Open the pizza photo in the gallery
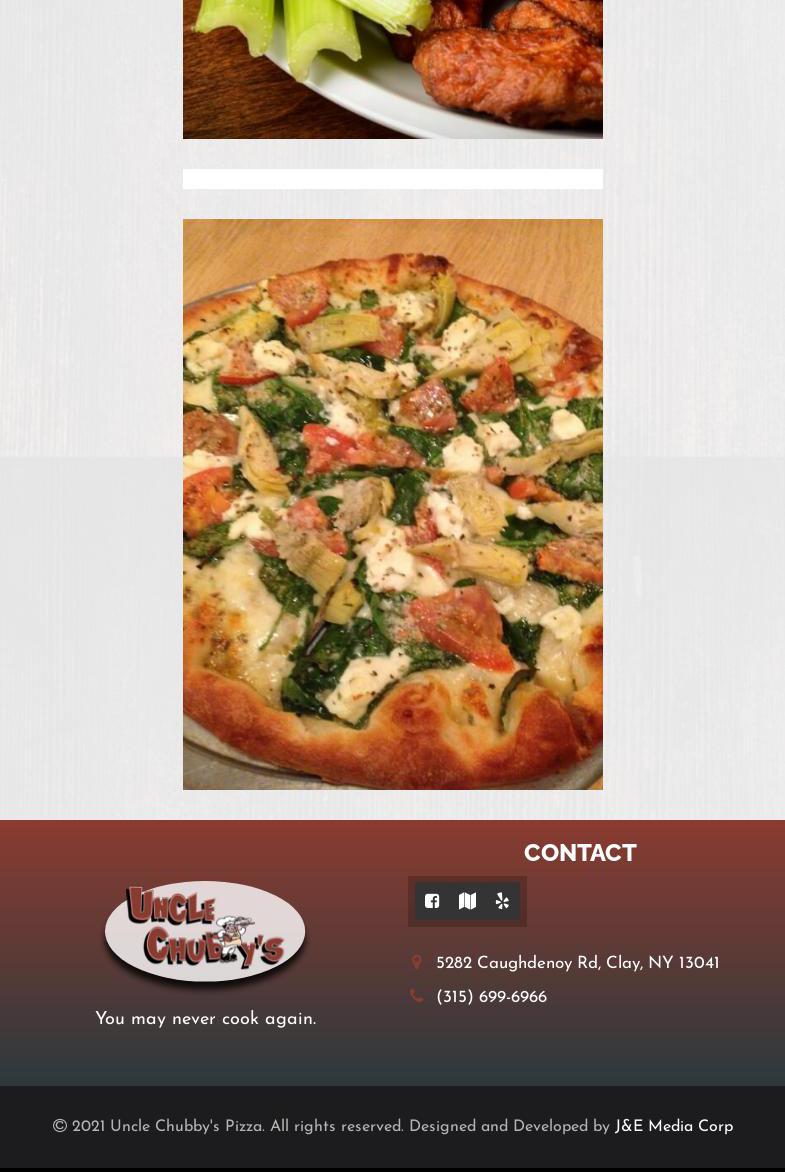 (392, 504)
